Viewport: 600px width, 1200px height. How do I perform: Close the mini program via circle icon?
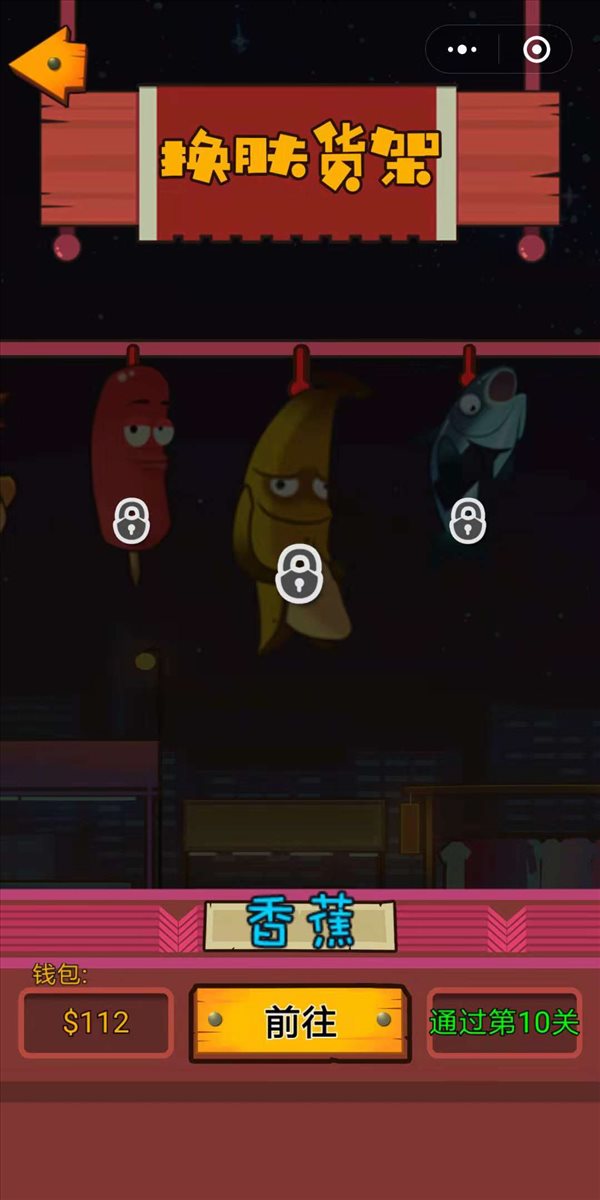click(536, 49)
